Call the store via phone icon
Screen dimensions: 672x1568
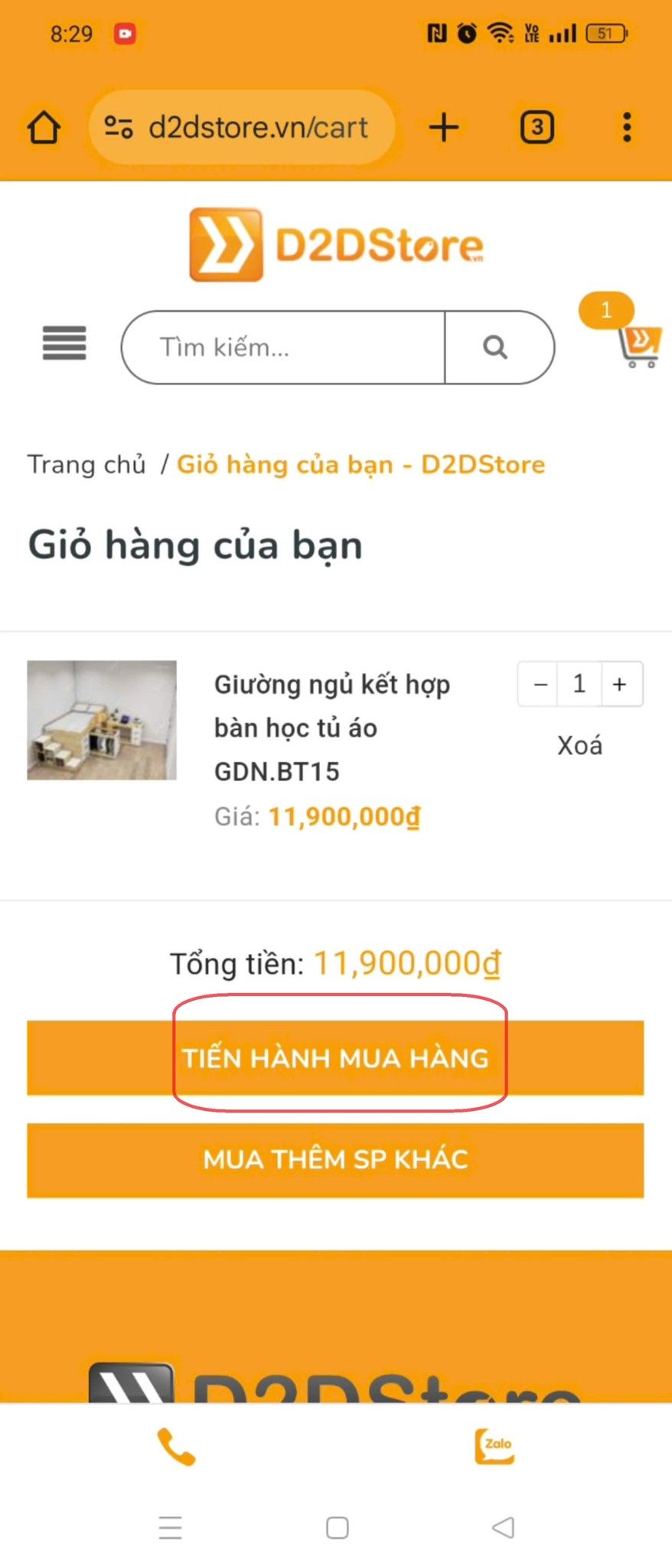click(x=176, y=1446)
